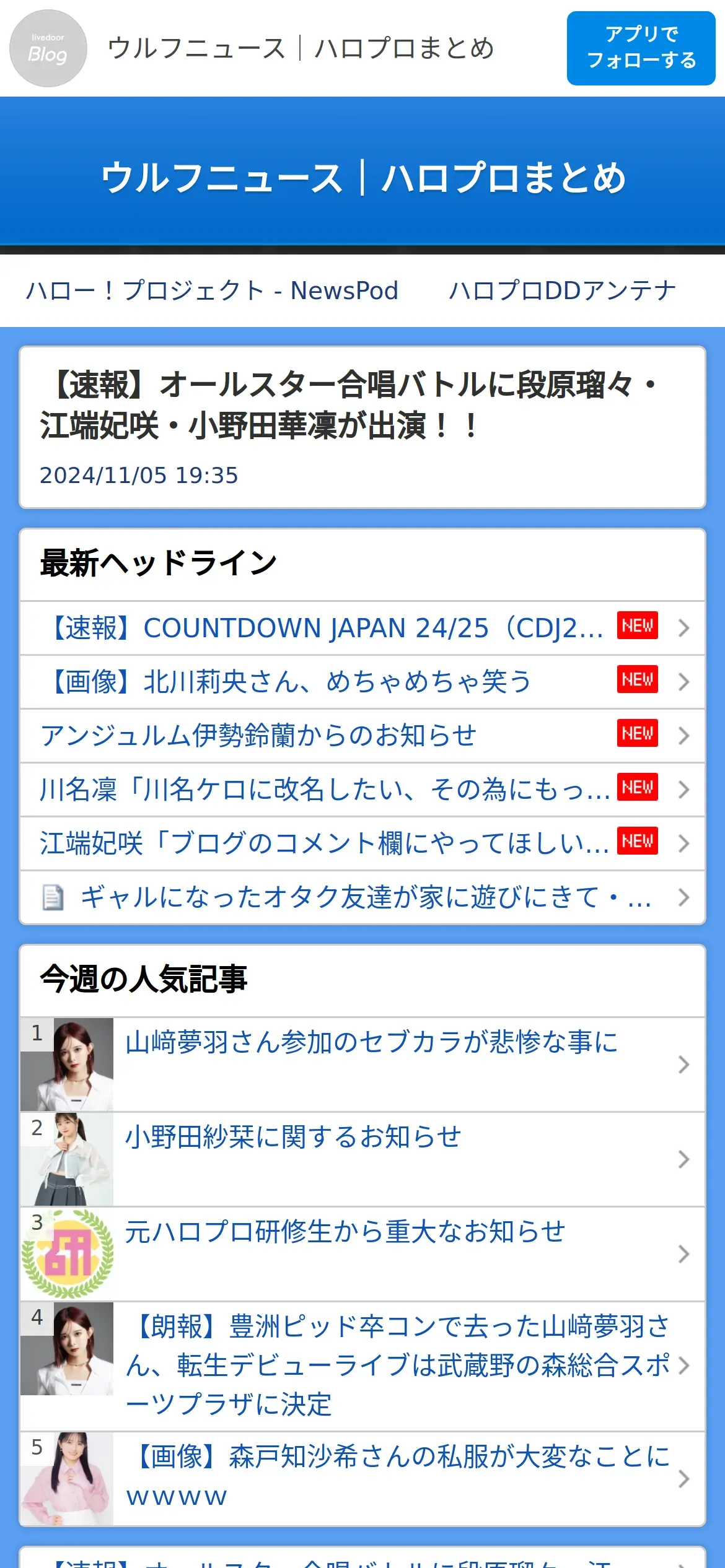Screen dimensions: 725x1568
Task: Open 元ハロプロ研修生から重大なお知らせ article
Action: 362,1254
